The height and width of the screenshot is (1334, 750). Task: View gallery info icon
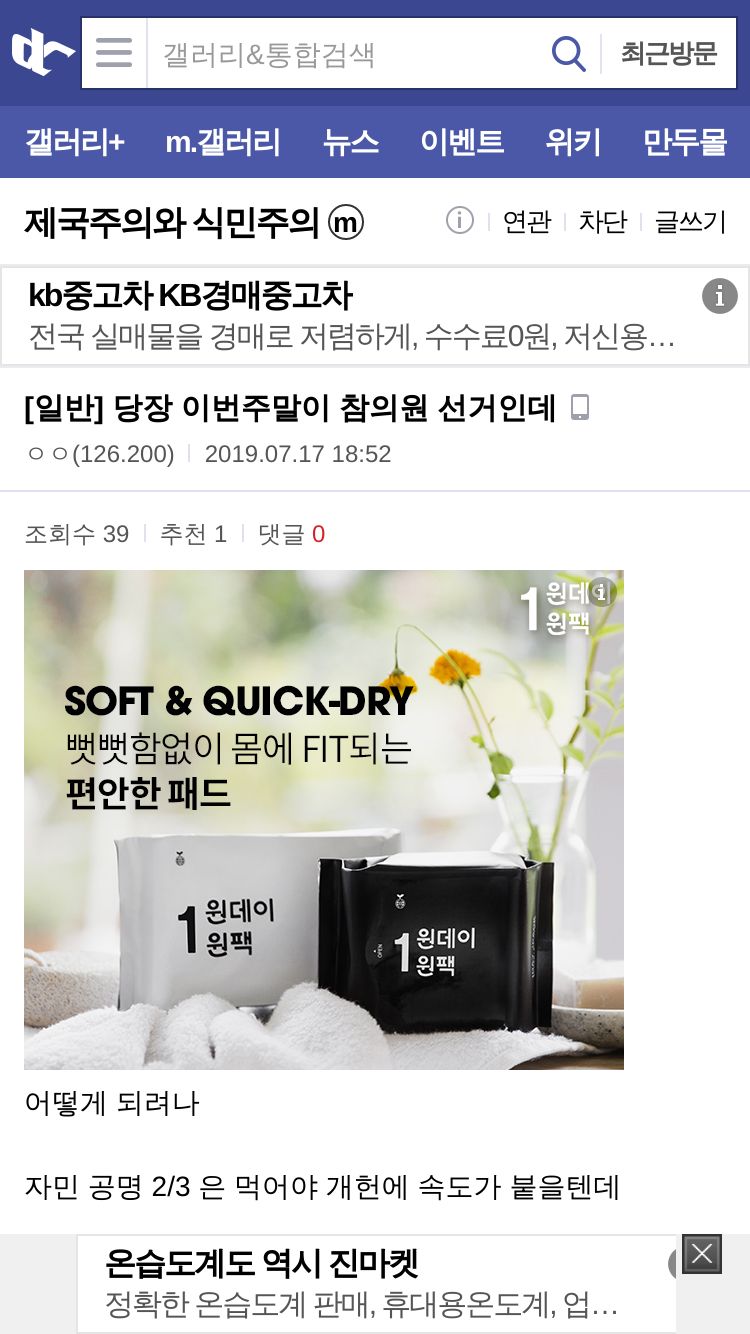[x=459, y=221]
